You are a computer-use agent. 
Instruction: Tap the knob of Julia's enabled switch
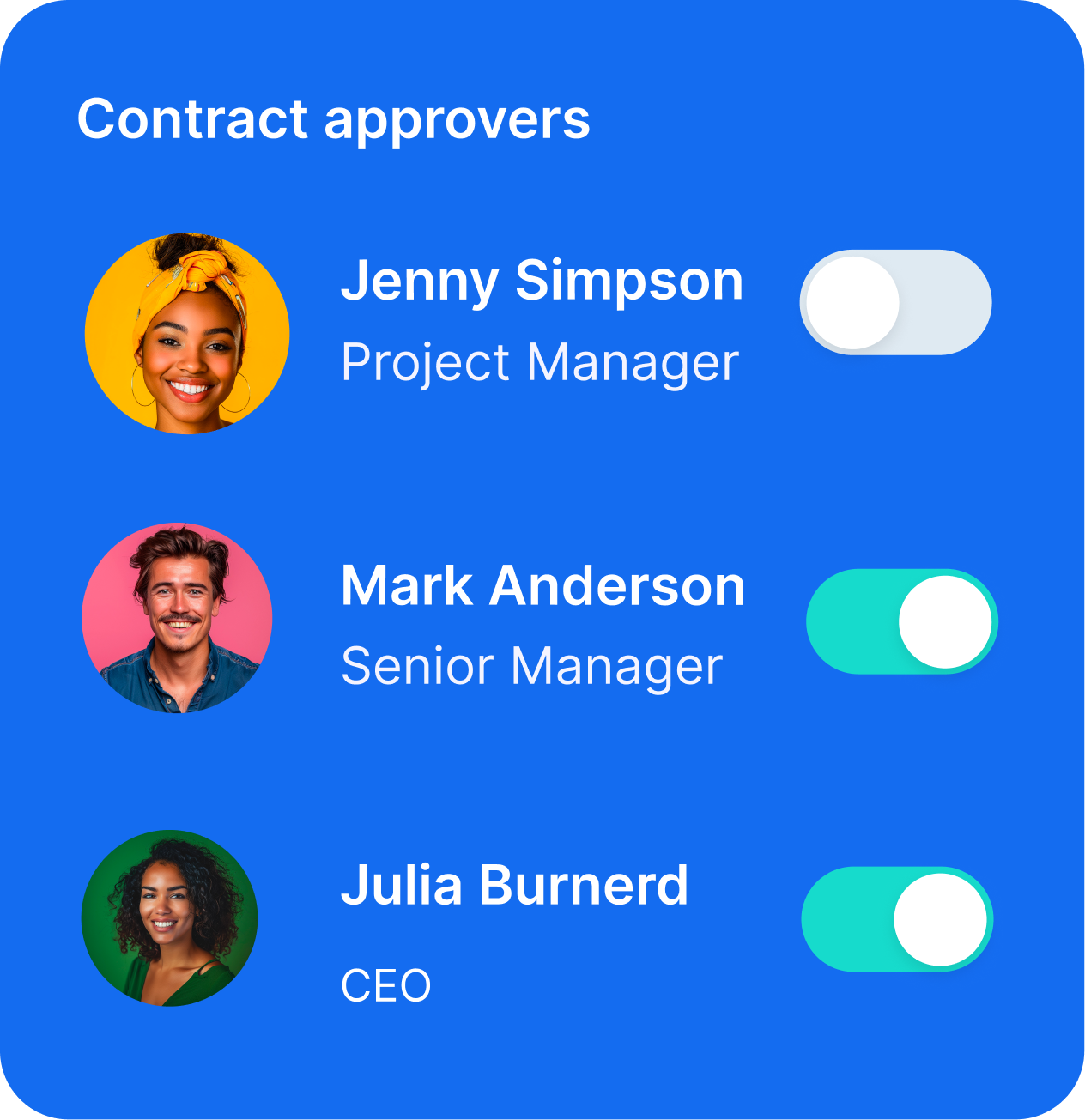tap(942, 918)
